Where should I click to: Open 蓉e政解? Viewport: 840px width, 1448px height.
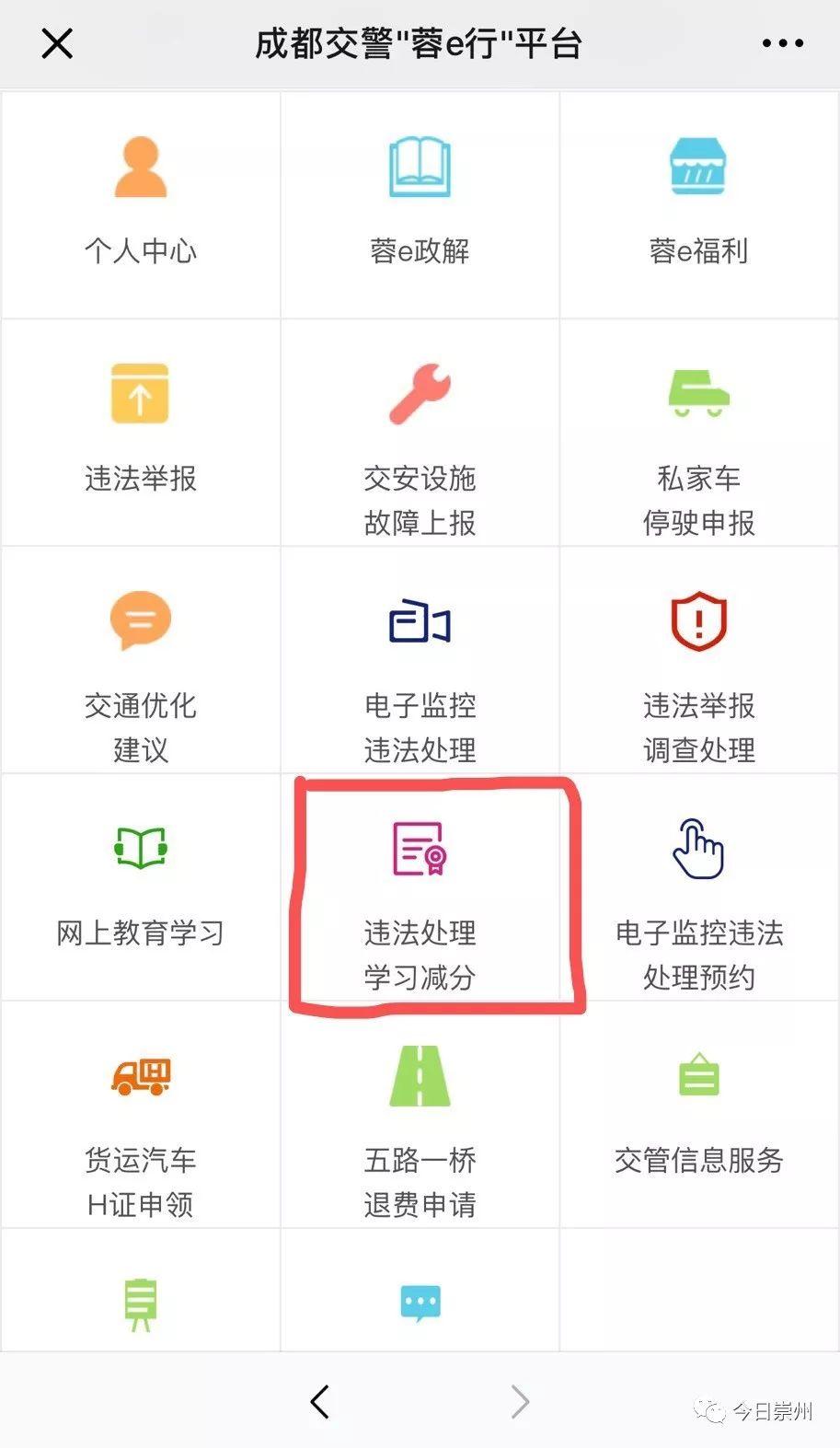[420, 204]
